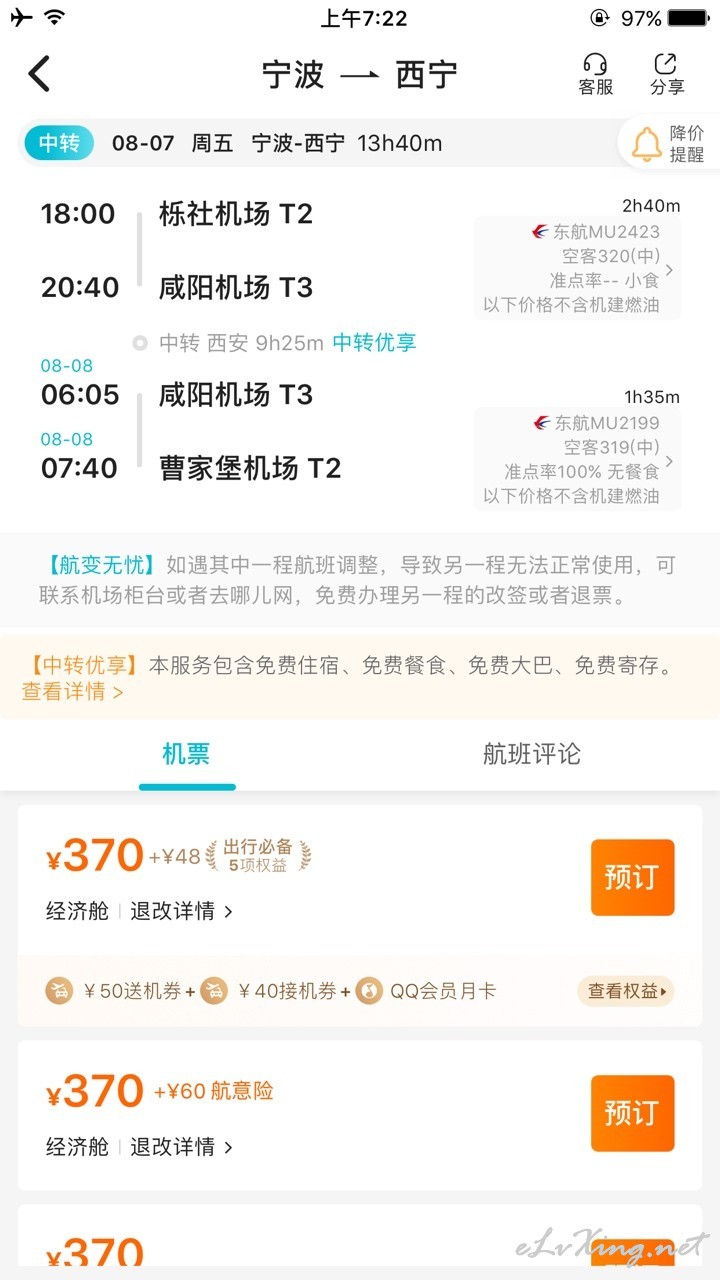Tap 查看详情 for the transfer service
The image size is (720, 1280).
(x=72, y=691)
